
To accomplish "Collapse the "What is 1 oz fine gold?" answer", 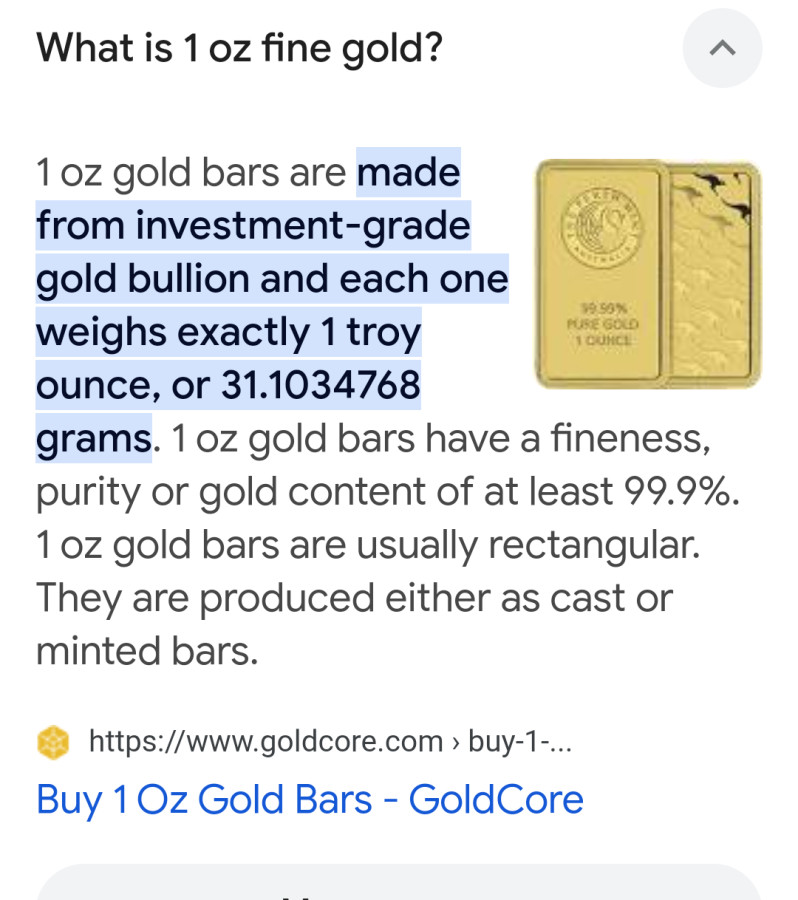I will 722,48.
